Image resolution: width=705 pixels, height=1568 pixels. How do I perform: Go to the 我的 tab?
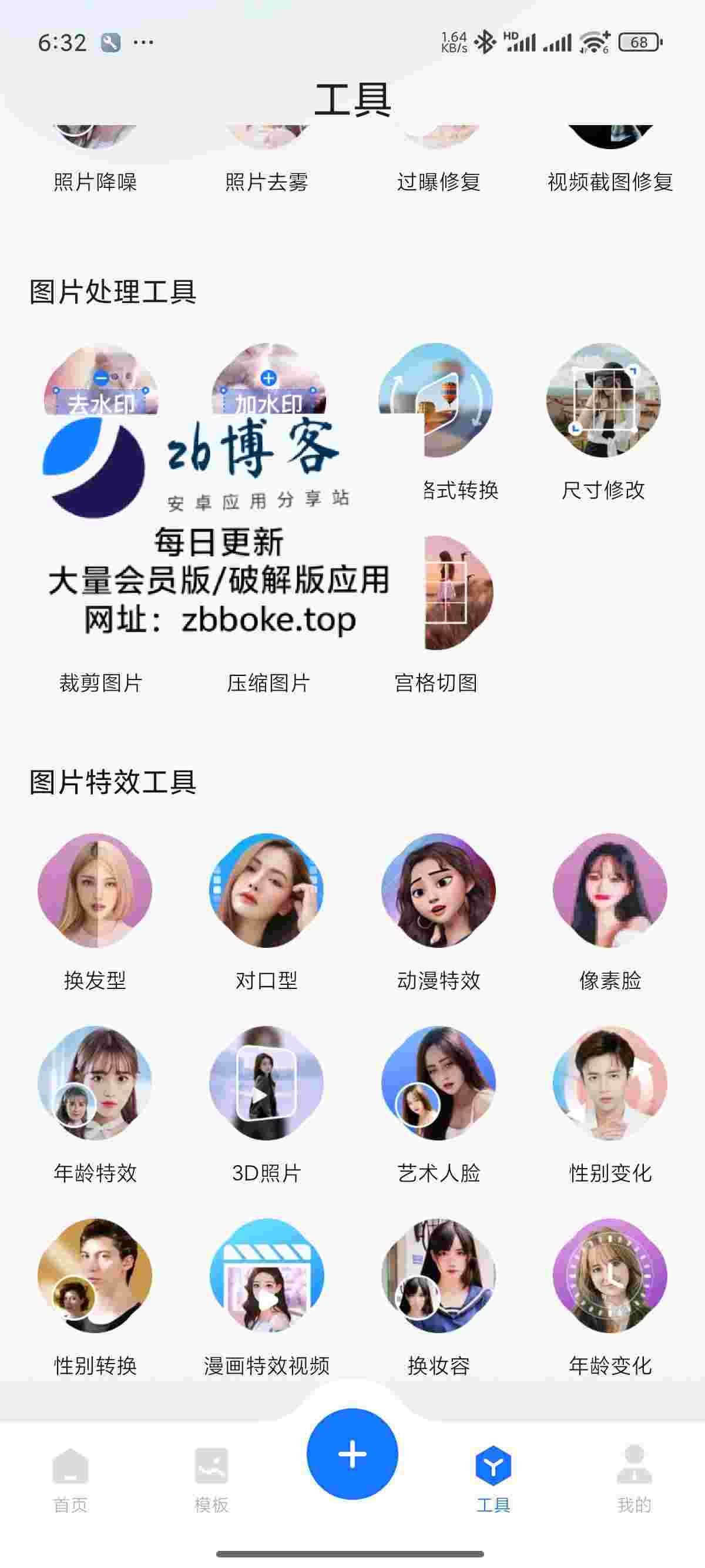click(634, 1478)
